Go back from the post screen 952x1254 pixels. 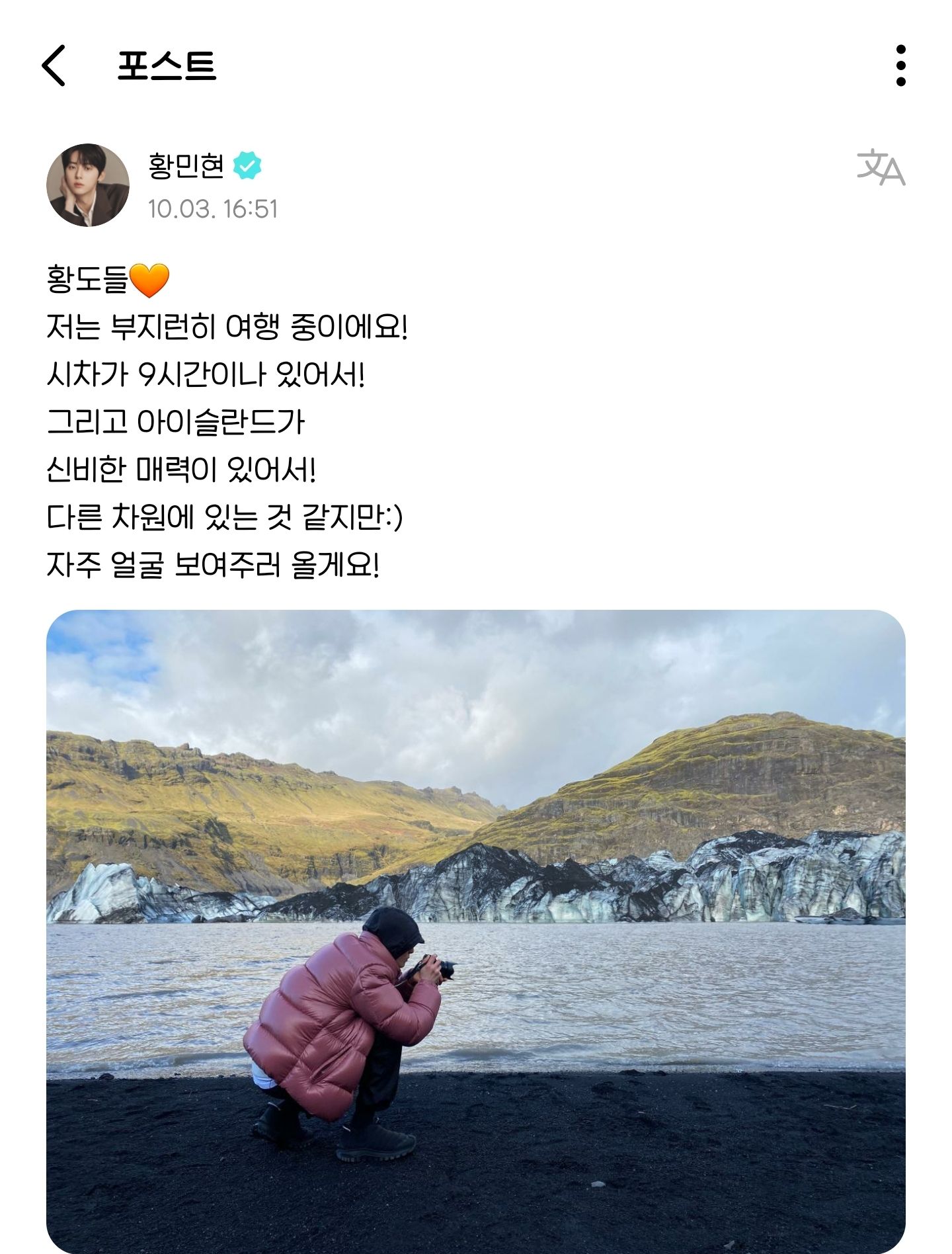[54, 65]
